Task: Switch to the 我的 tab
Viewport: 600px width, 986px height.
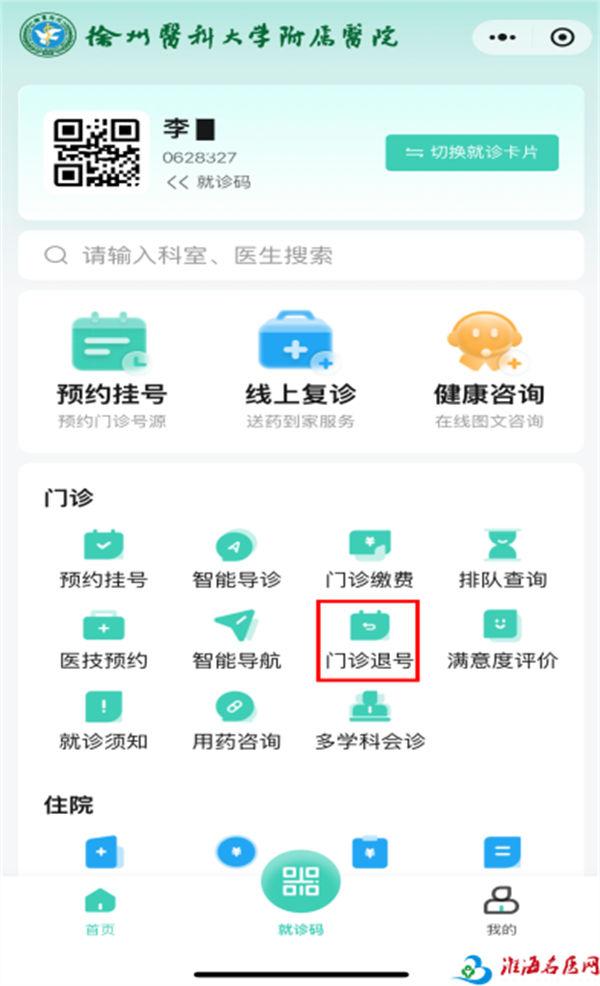Action: coord(501,911)
